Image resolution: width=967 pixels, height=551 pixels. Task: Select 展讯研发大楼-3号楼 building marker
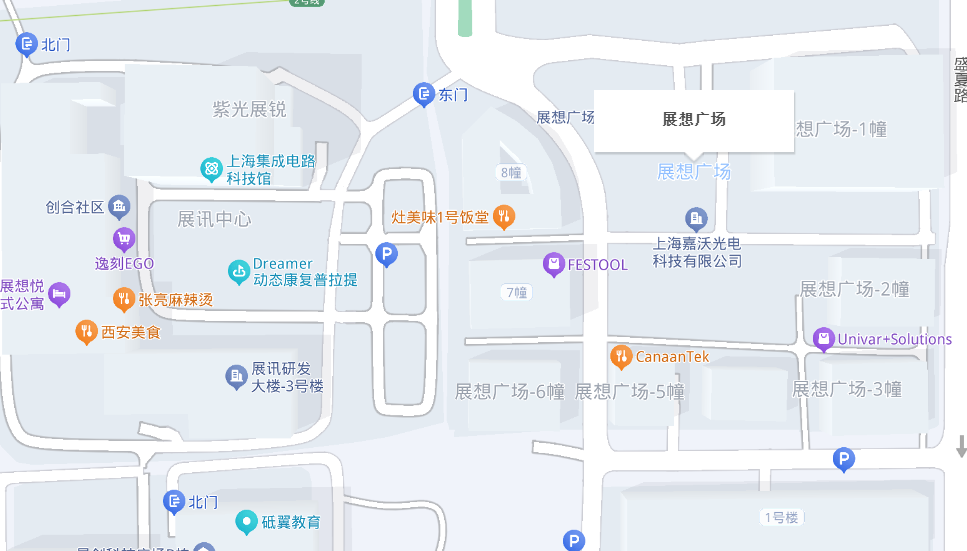tap(236, 376)
